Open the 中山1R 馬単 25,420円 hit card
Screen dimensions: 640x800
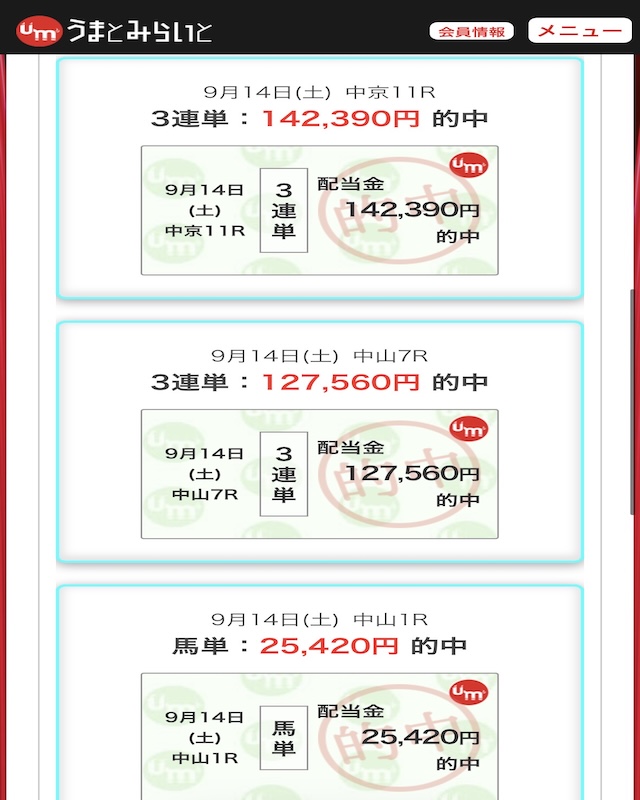tap(319, 700)
